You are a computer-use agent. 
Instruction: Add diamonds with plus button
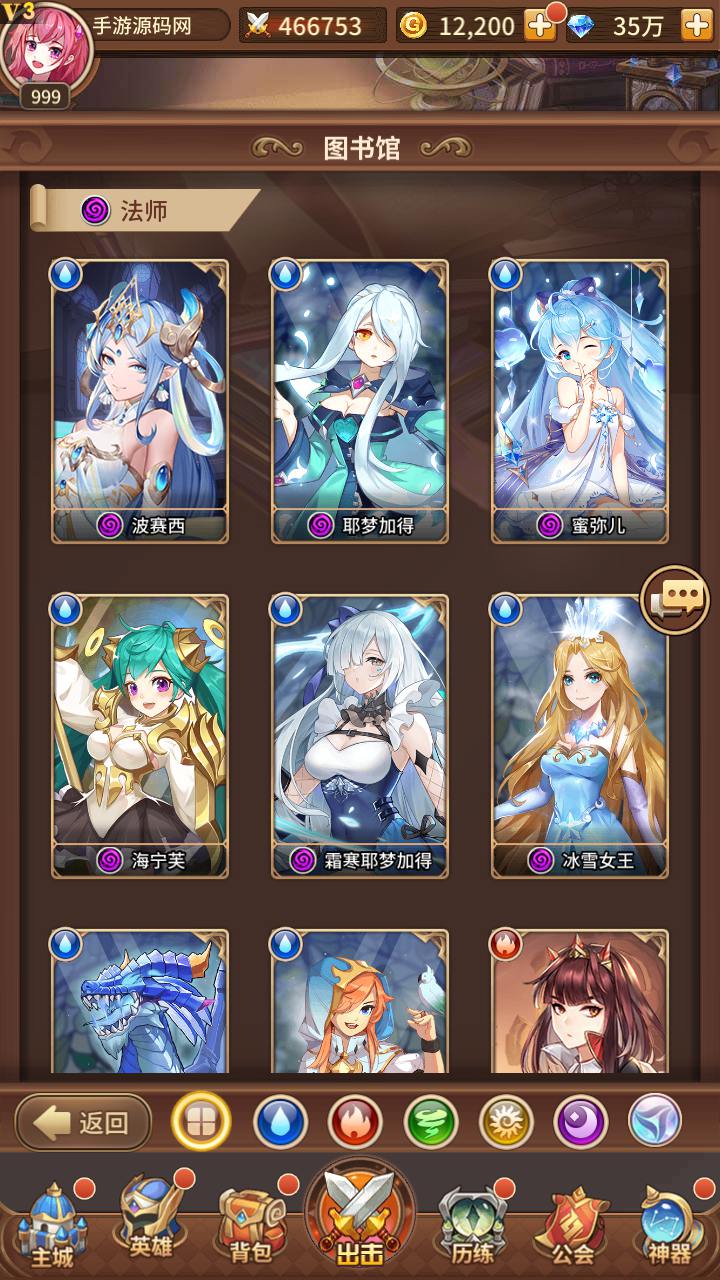click(697, 26)
